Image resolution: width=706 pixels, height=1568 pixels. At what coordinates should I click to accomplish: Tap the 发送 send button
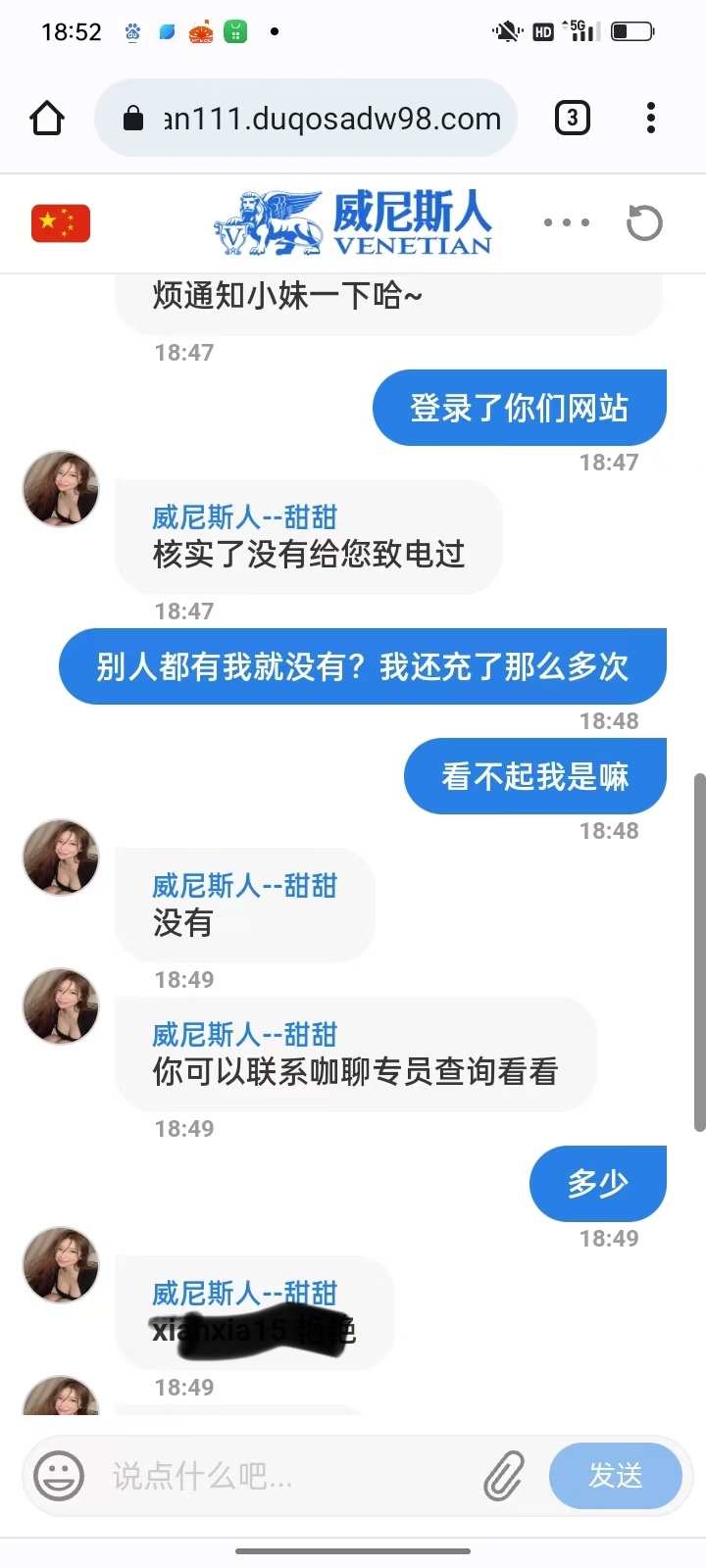tap(615, 1475)
